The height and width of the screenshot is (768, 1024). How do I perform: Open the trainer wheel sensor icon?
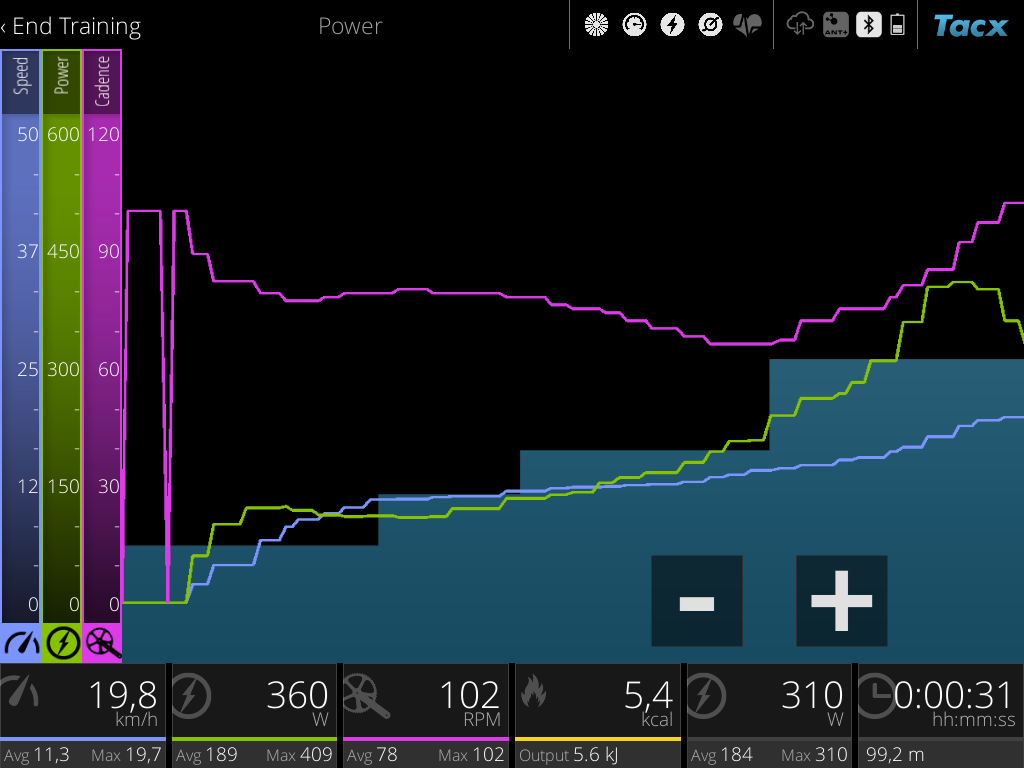596,25
